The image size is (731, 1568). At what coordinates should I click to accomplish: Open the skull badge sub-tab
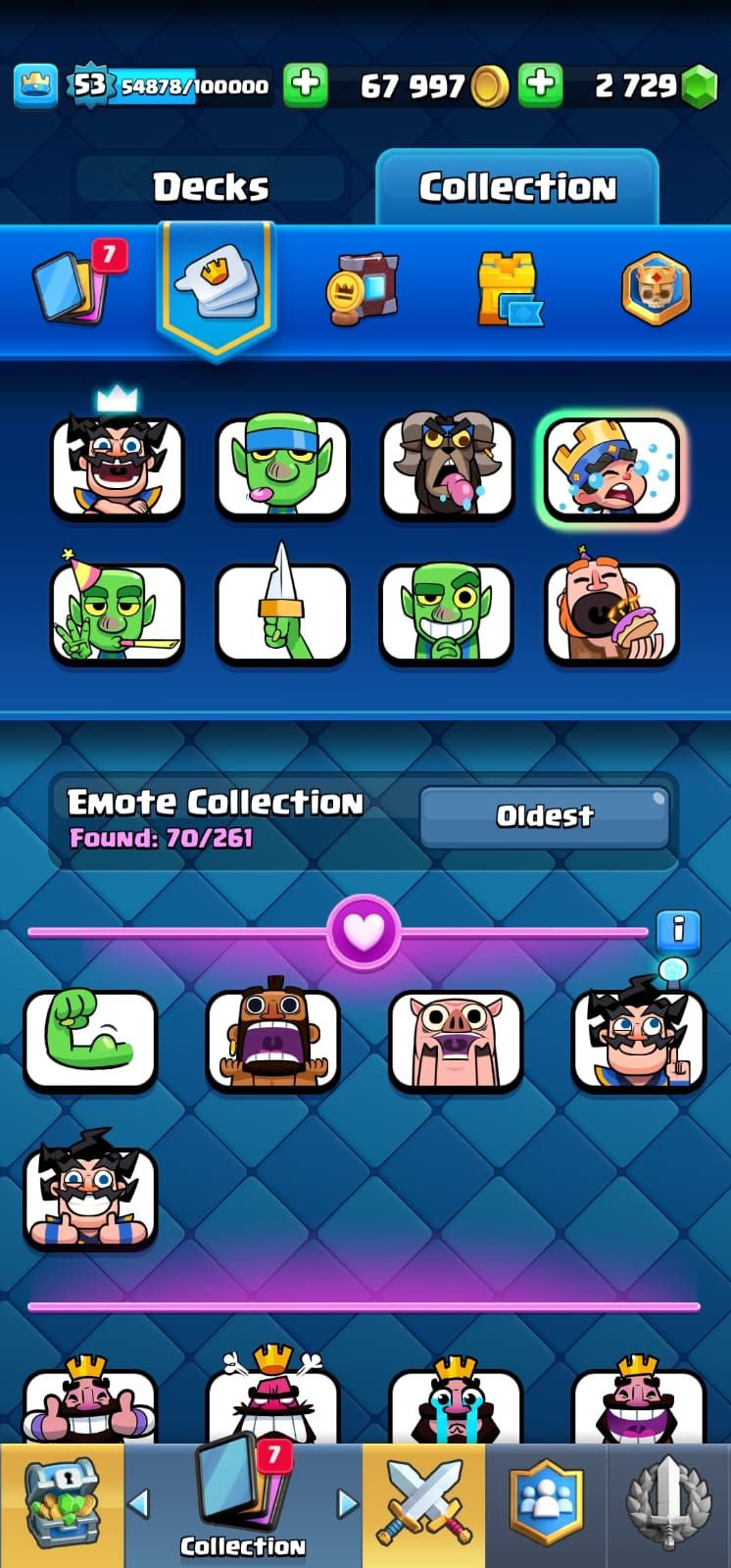tap(656, 288)
